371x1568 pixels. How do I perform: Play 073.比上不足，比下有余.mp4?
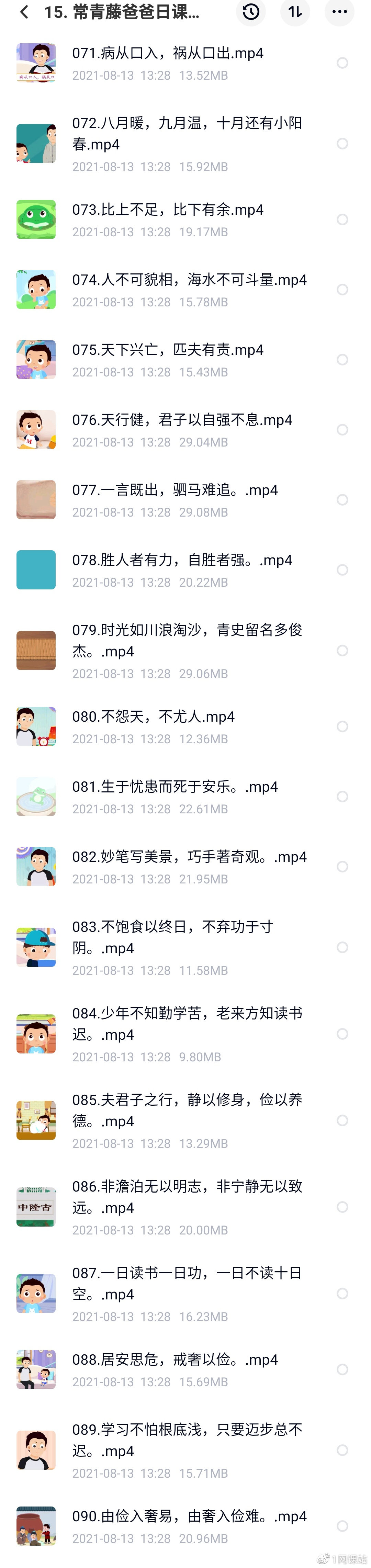168,210
